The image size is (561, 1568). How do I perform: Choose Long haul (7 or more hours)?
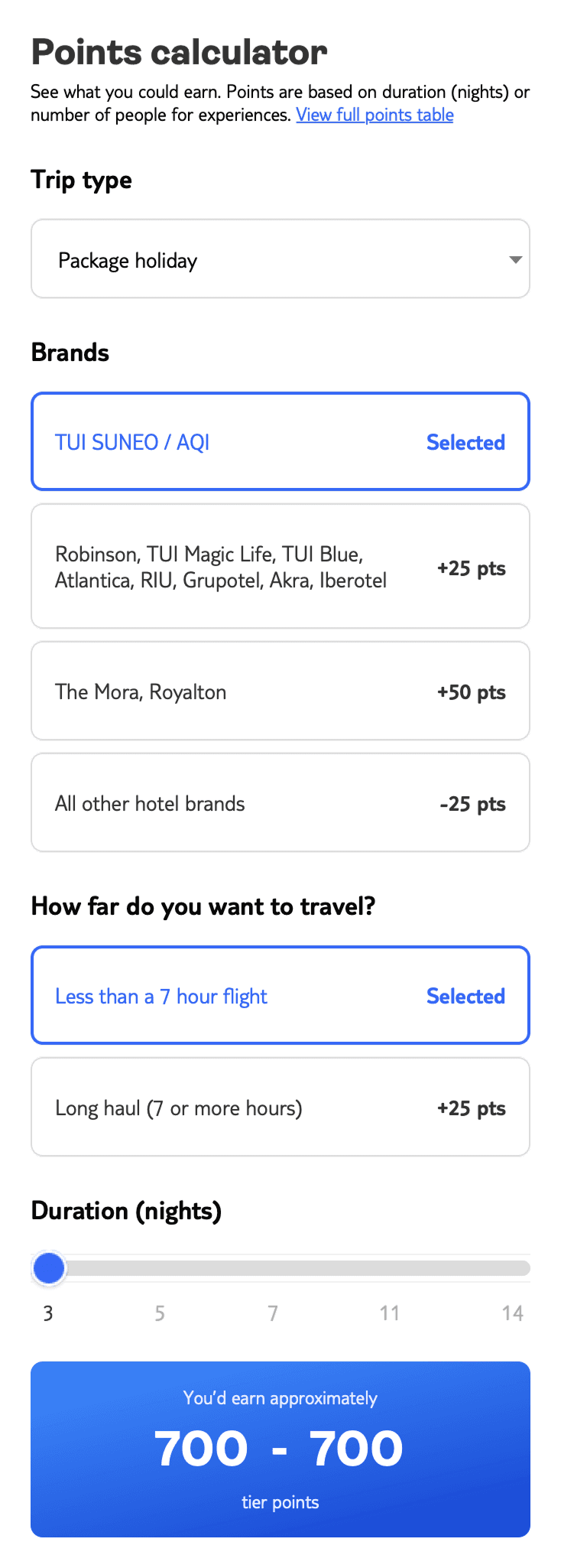pyautogui.click(x=280, y=1107)
